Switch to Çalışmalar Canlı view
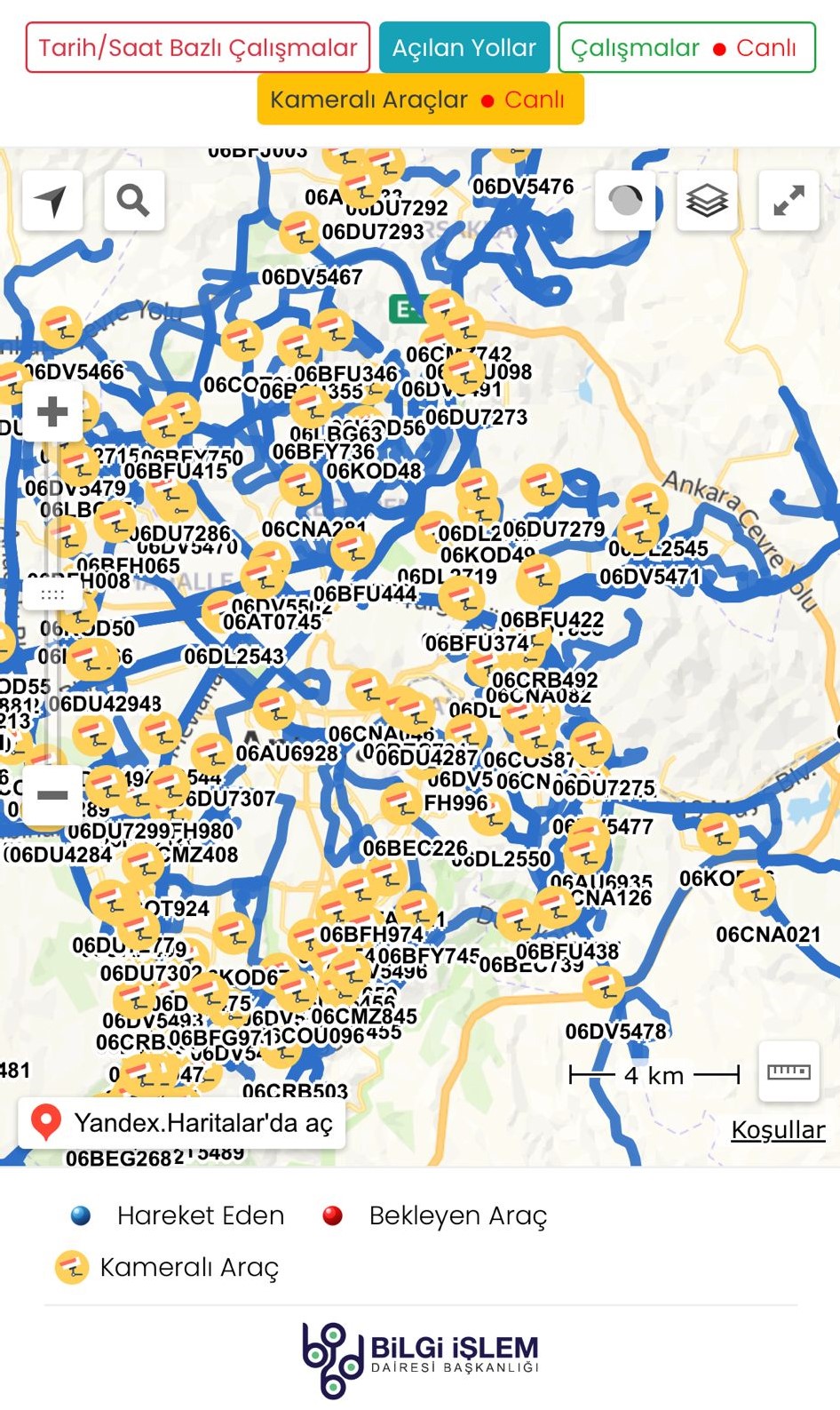Image resolution: width=840 pixels, height=1410 pixels. pos(685,47)
